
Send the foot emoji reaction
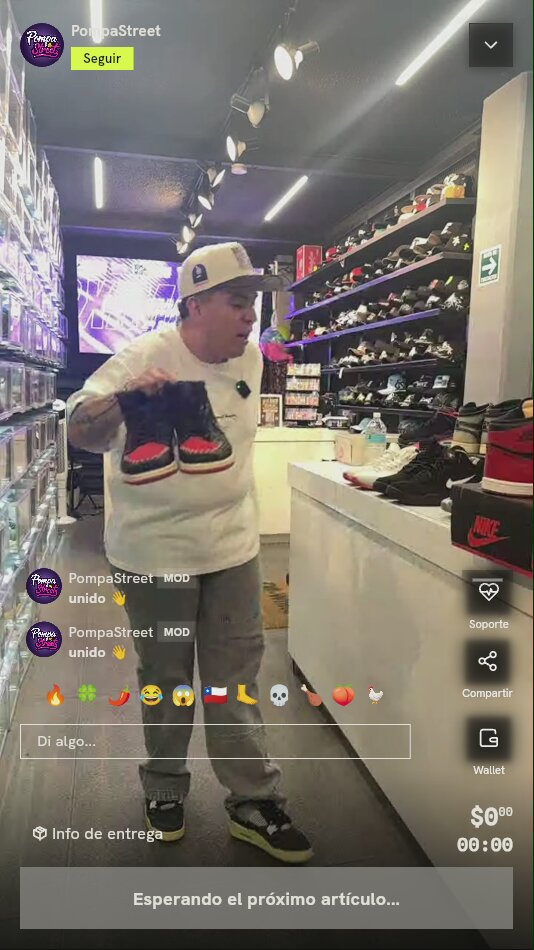[247, 695]
